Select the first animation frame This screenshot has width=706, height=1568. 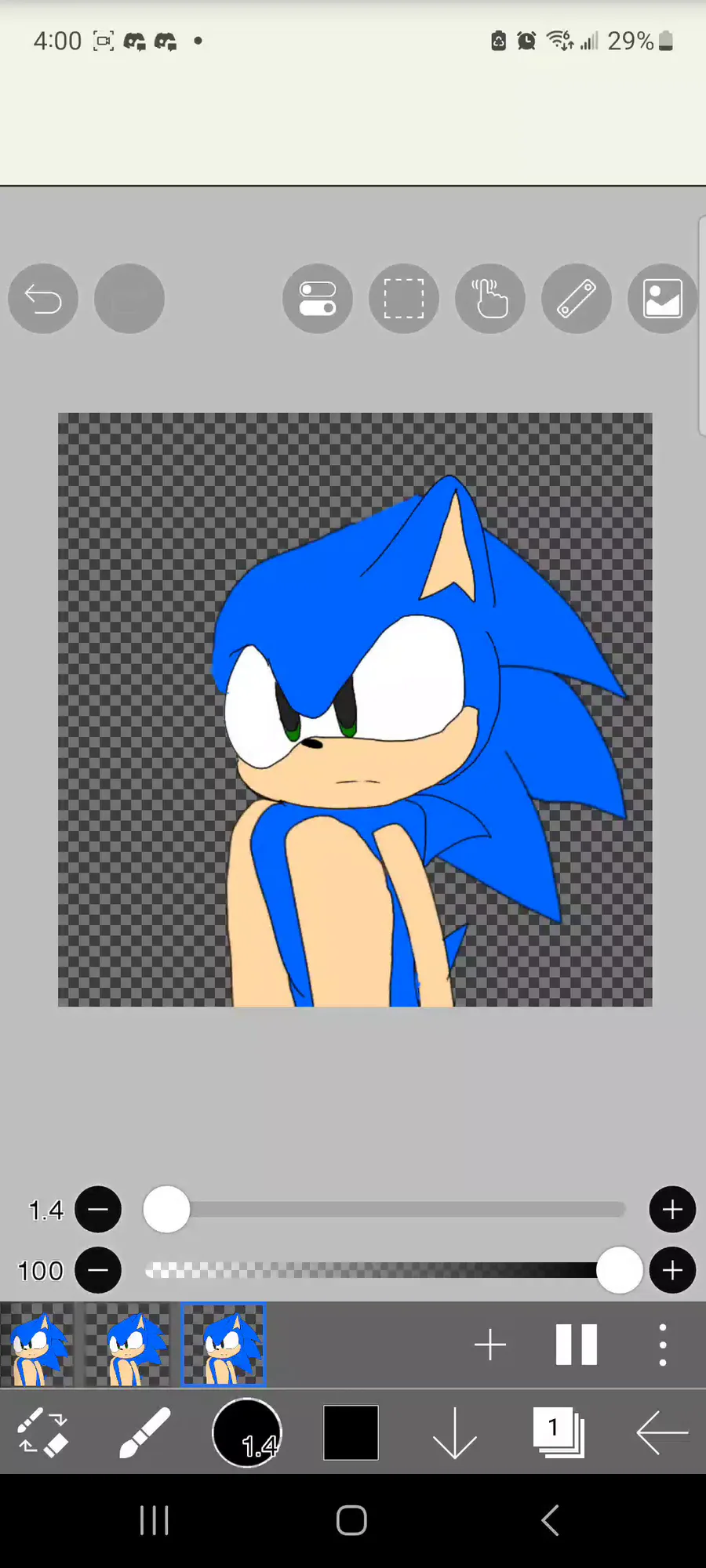[x=37, y=1345]
